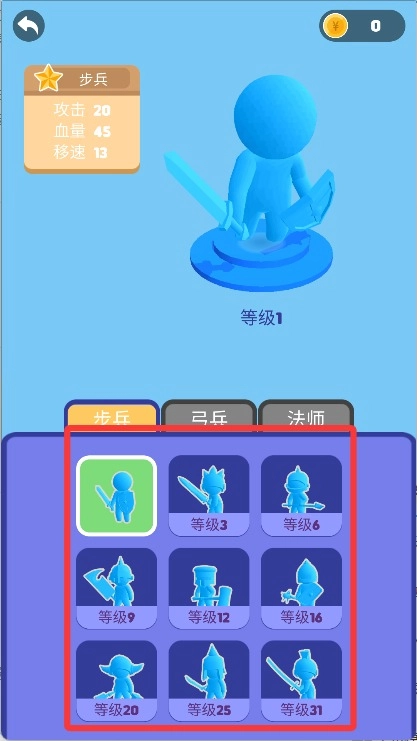Viewport: 417px width, 741px height.
Task: Choose the 等级3 soldier tile
Action: pos(209,496)
